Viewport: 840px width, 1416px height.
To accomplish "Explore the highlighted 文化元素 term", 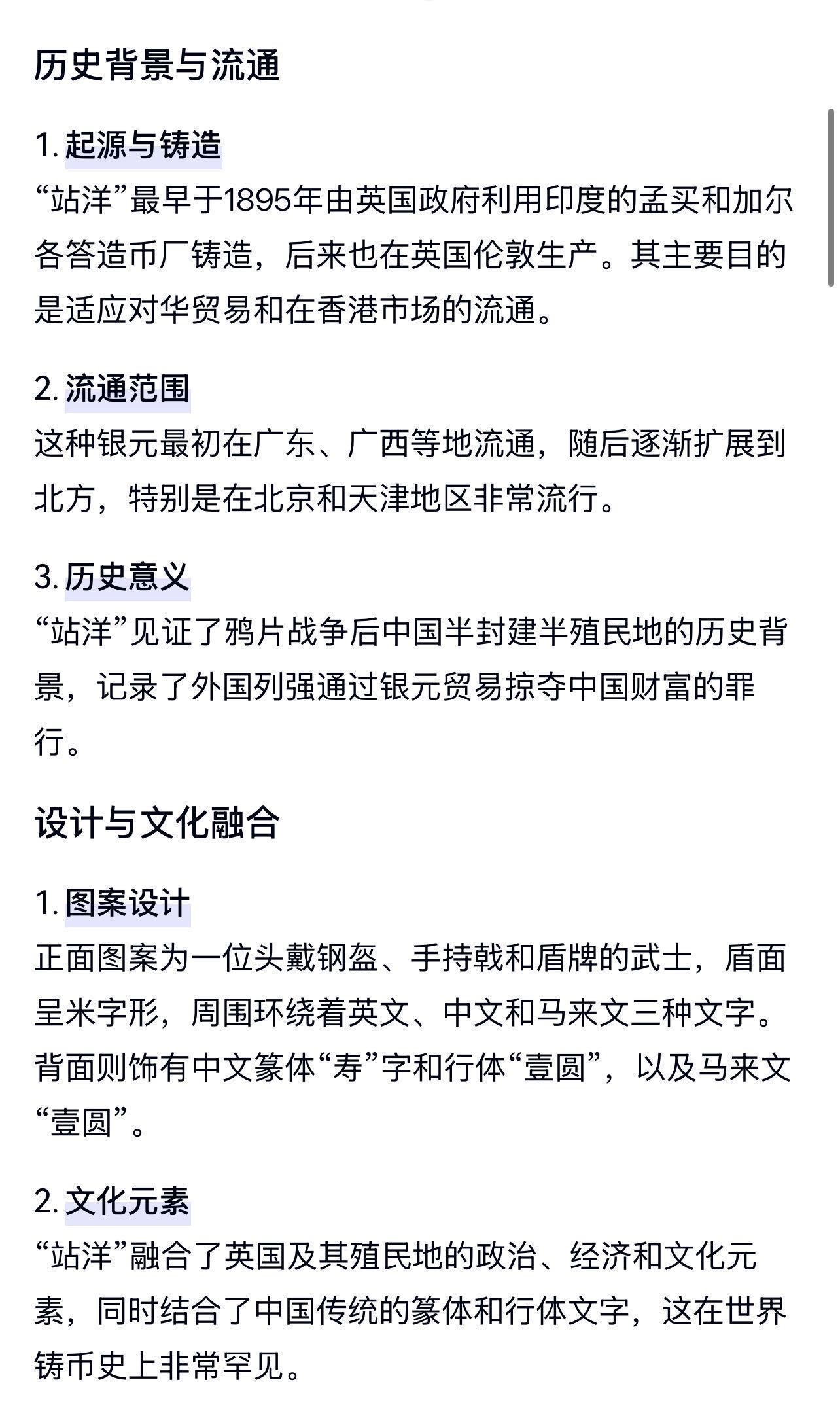I will pos(128,1201).
